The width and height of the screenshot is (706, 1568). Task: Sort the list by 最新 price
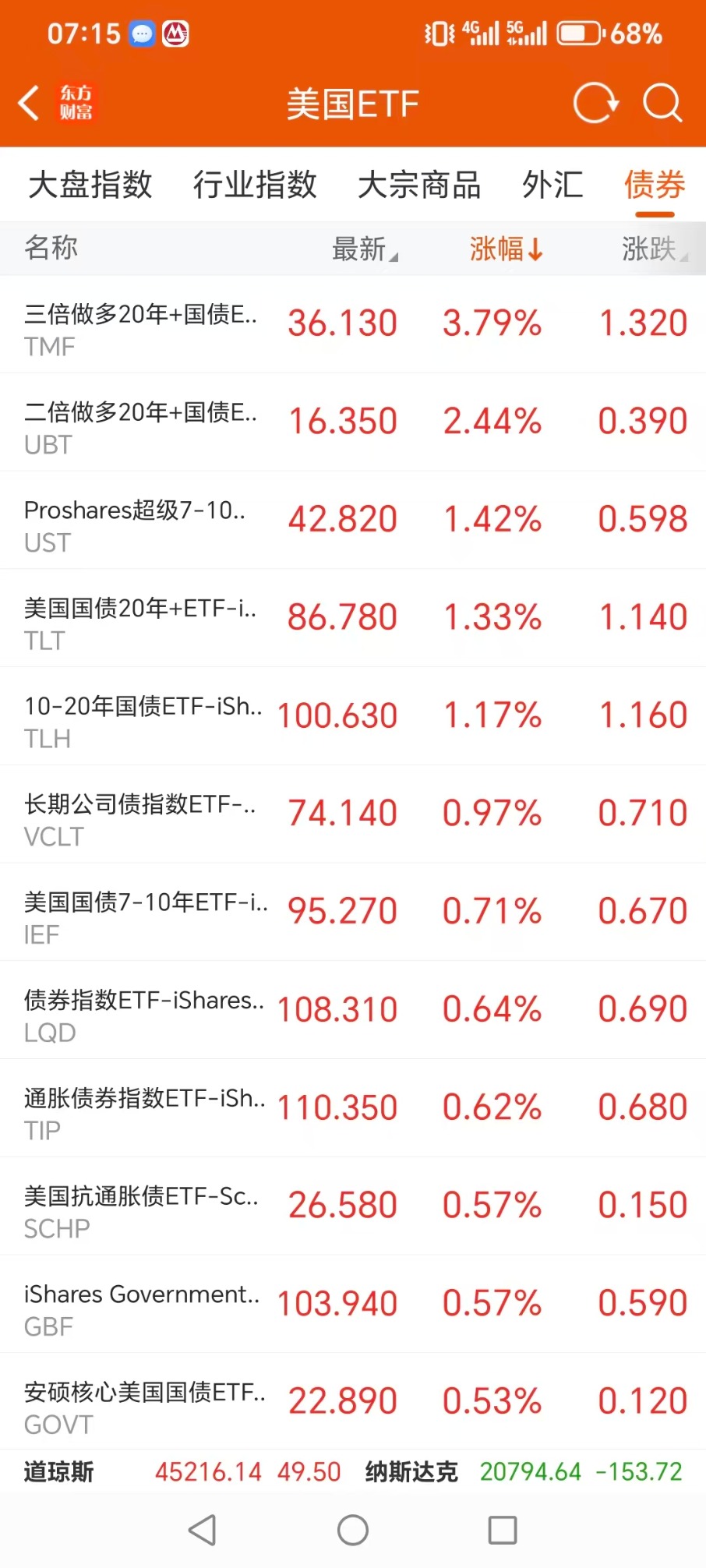(364, 249)
